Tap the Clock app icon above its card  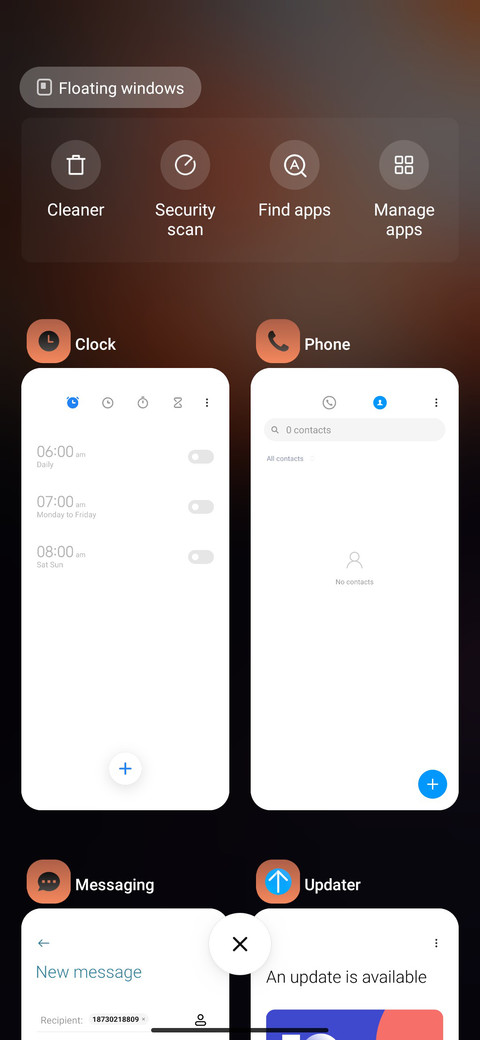click(x=48, y=342)
